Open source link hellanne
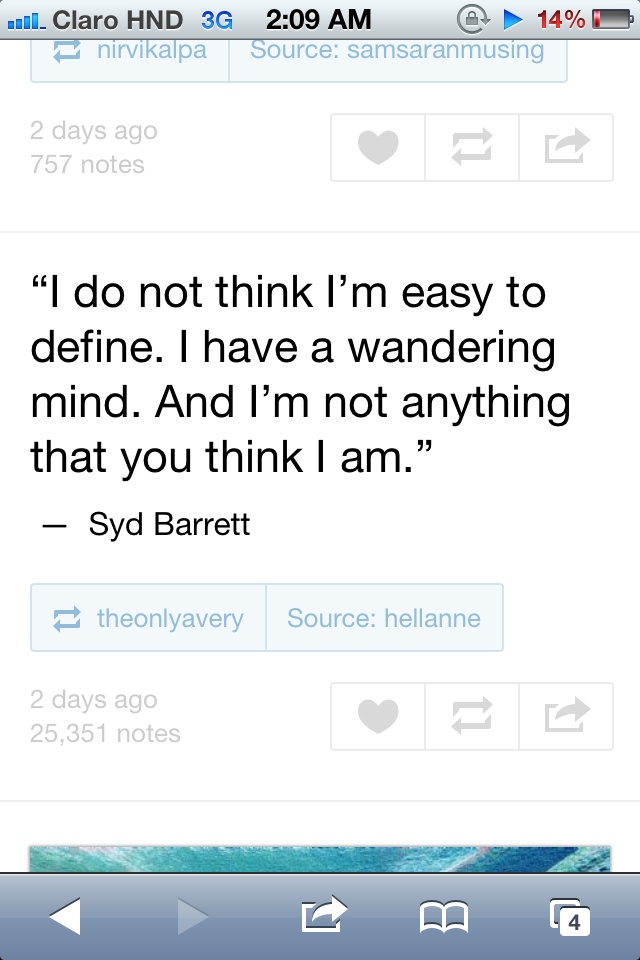 click(384, 618)
